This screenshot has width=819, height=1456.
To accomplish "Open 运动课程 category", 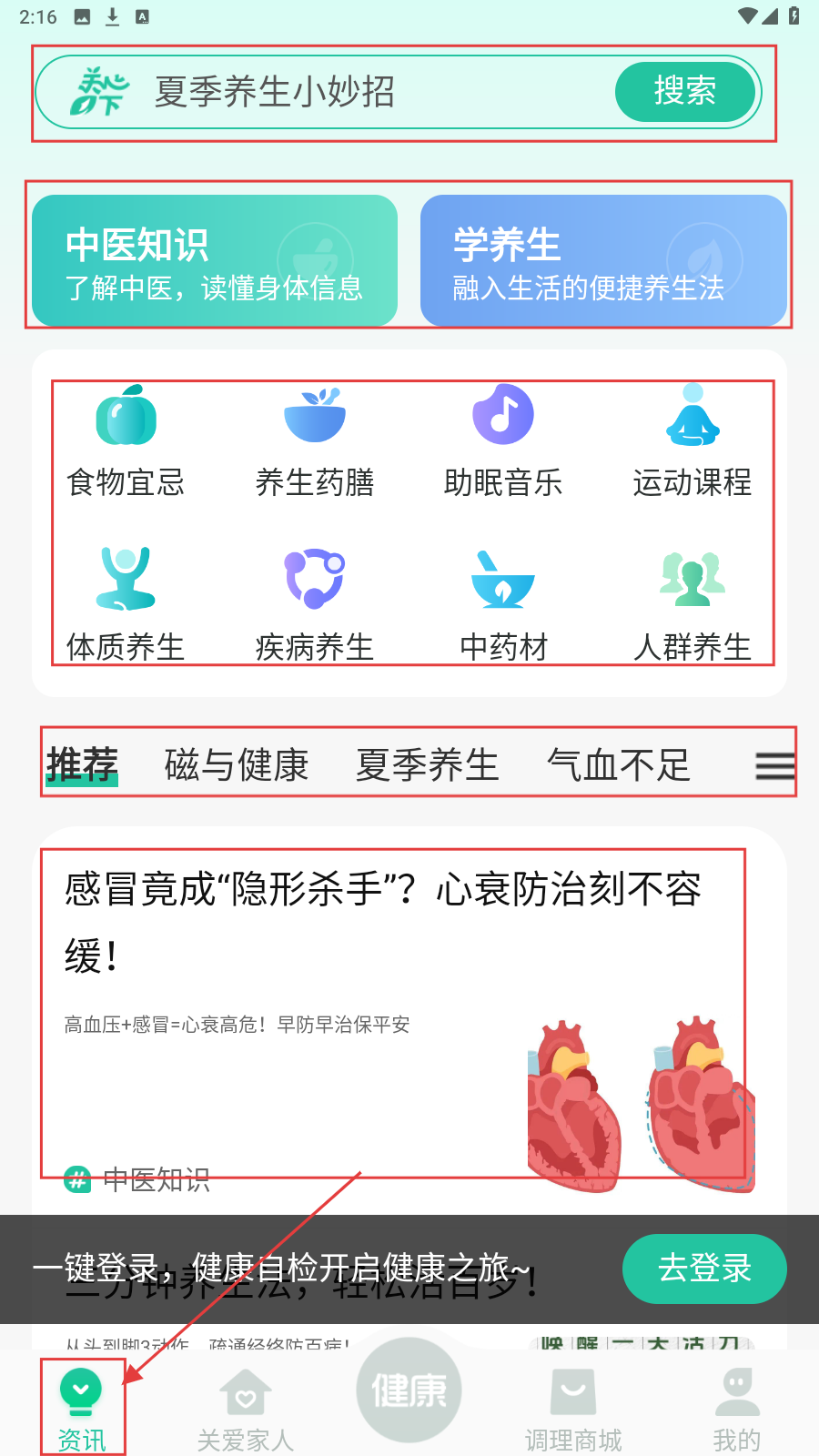I will pyautogui.click(x=693, y=441).
